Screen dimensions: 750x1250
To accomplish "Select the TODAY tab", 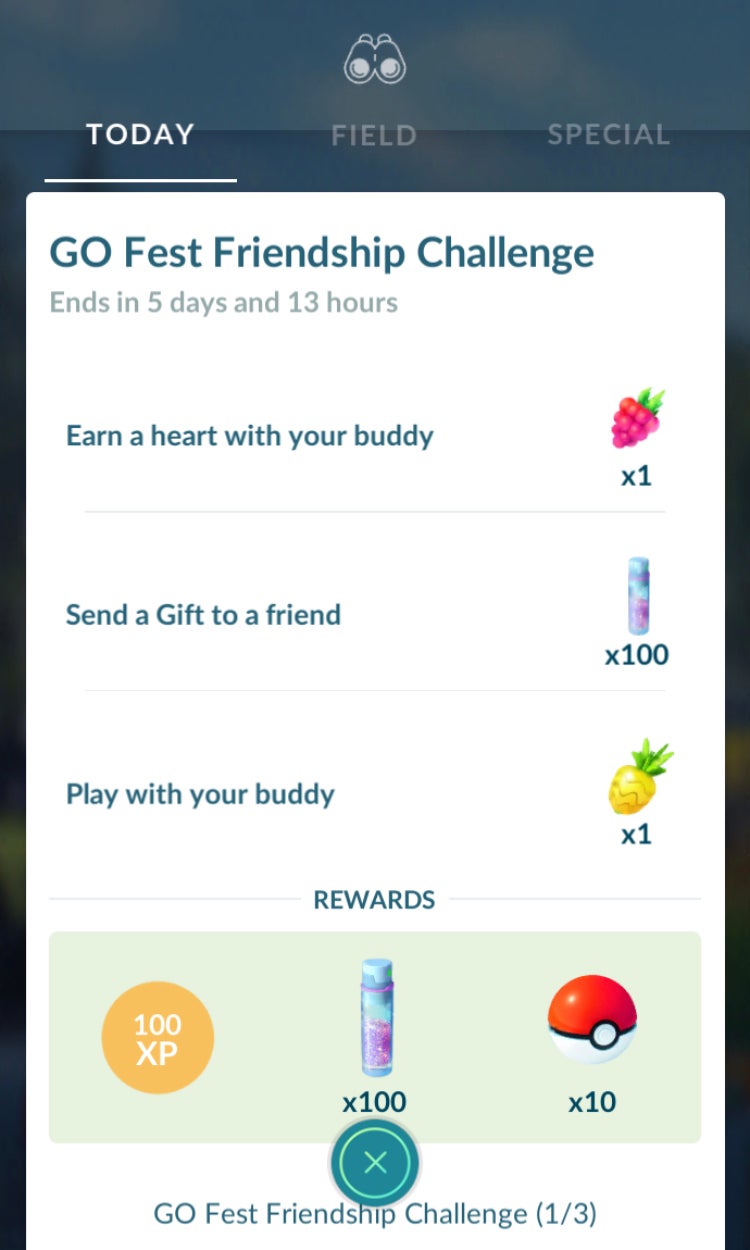I will pyautogui.click(x=139, y=135).
